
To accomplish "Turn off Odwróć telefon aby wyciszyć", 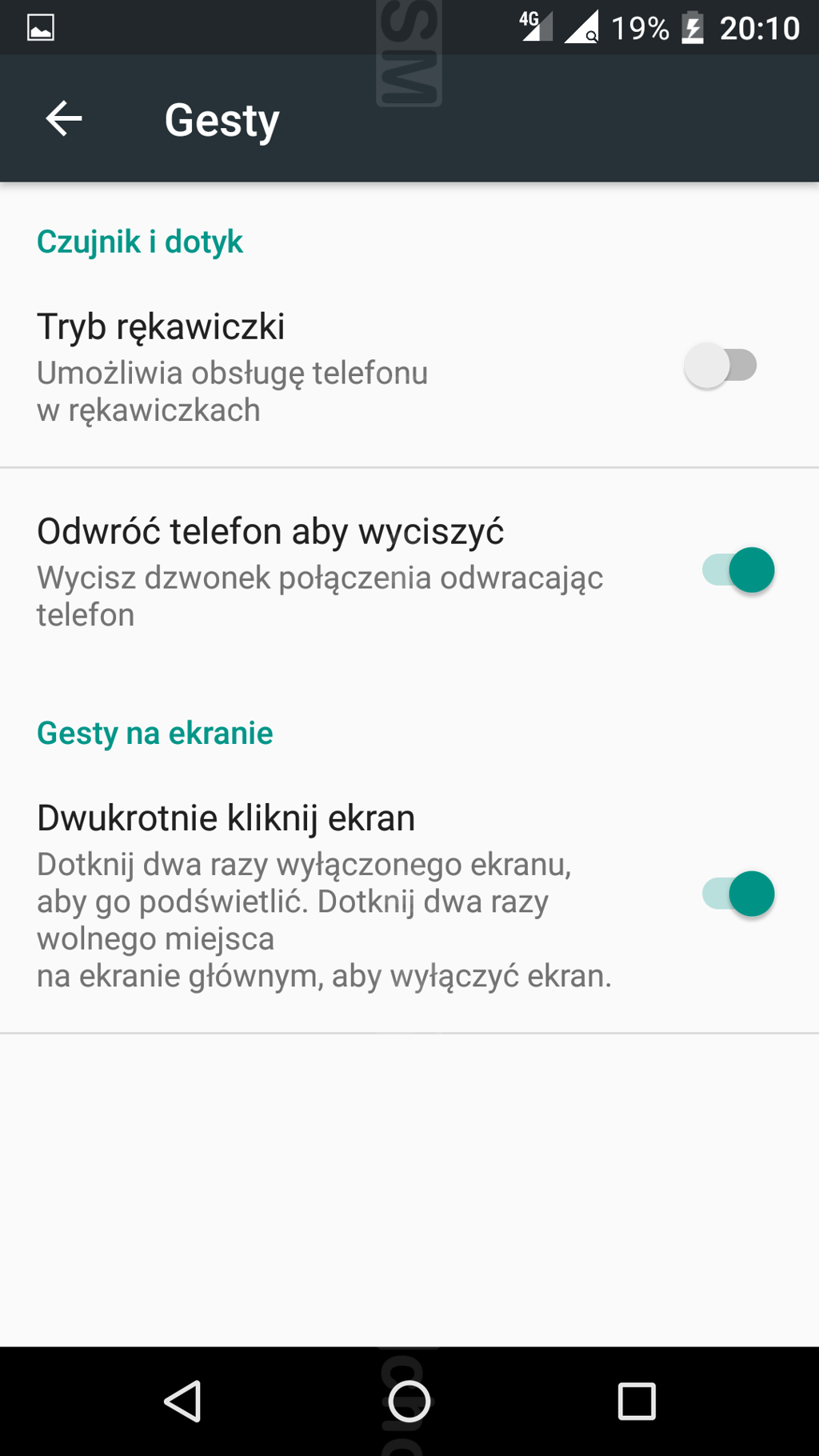I will pyautogui.click(x=738, y=570).
